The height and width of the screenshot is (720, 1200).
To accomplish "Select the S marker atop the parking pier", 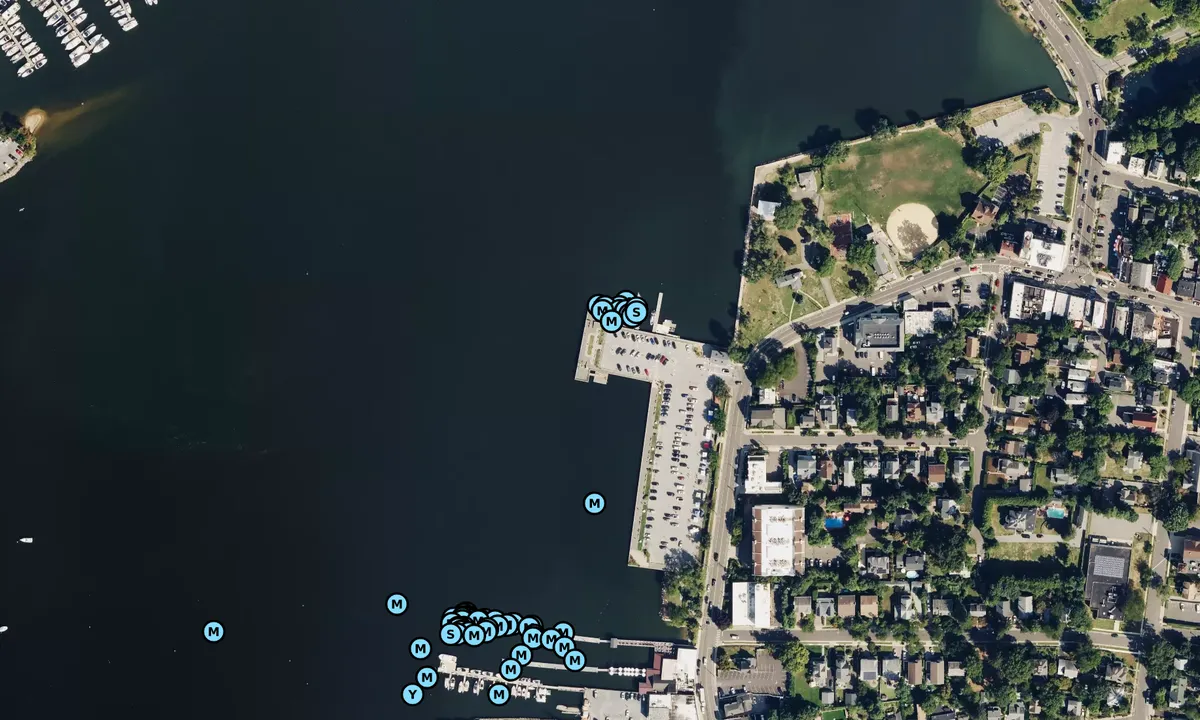I will click(x=635, y=312).
